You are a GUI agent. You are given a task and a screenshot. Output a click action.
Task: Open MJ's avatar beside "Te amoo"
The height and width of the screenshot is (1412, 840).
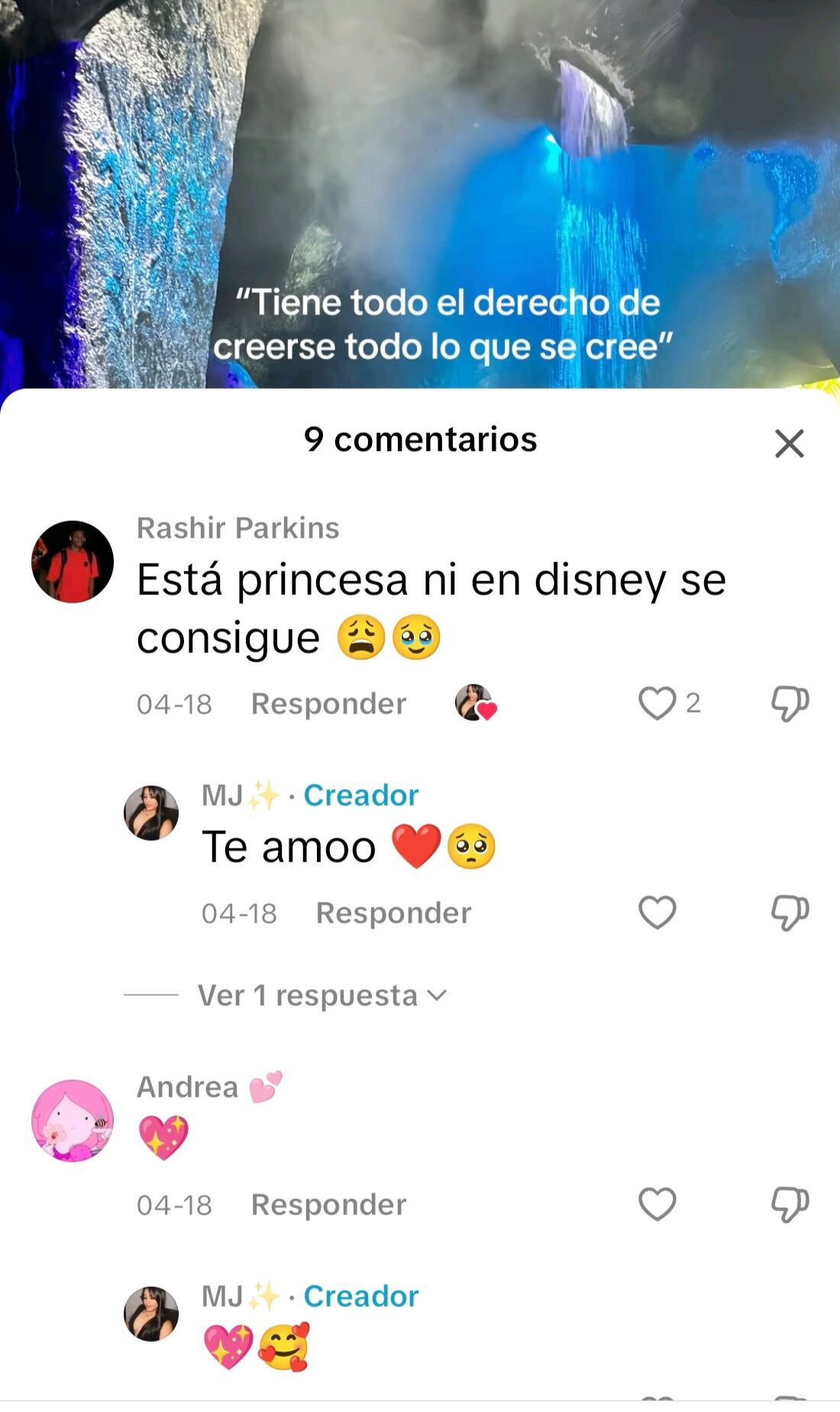click(151, 813)
